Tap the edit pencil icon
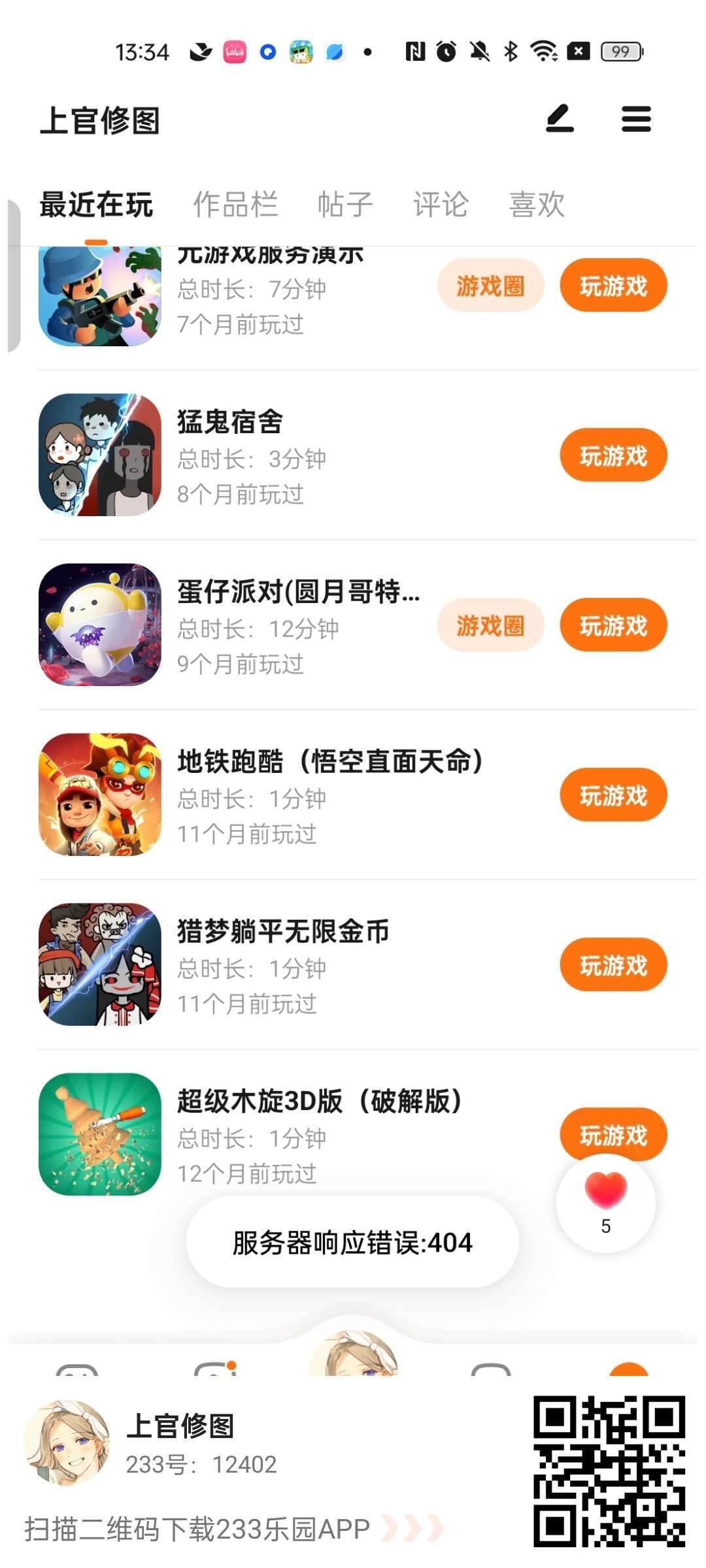This screenshot has width=706, height=1568. [x=560, y=119]
